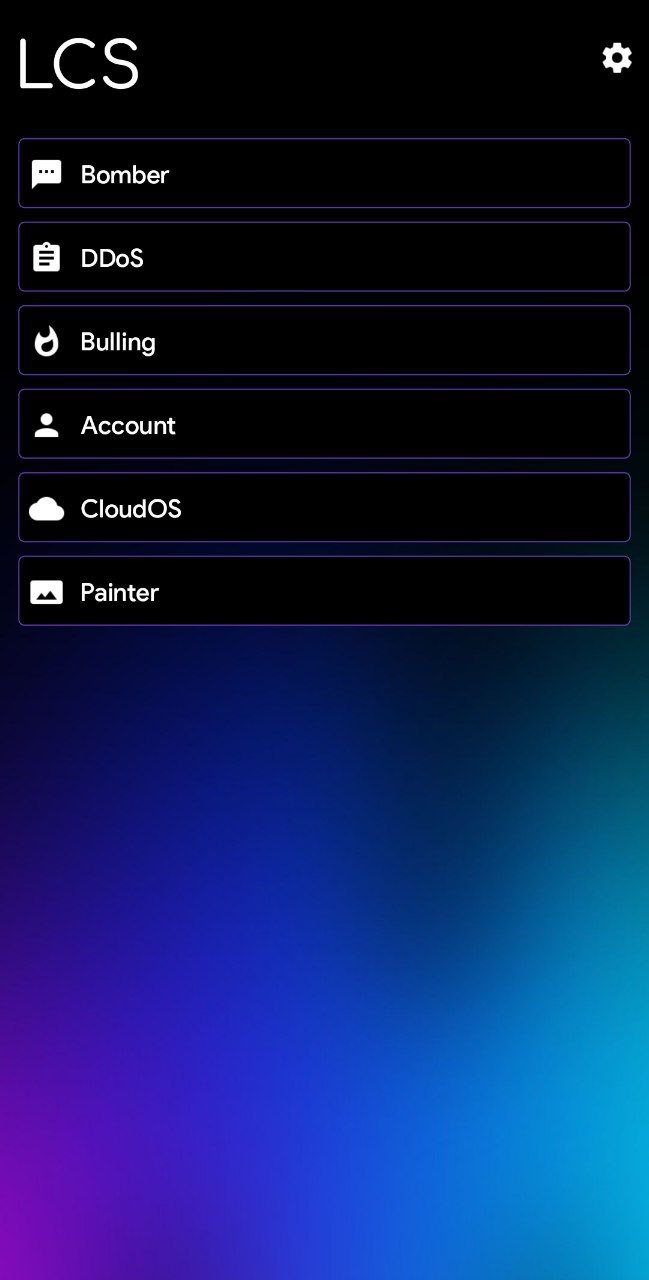Open the Bomber menu item
The width and height of the screenshot is (649, 1280).
coord(324,173)
